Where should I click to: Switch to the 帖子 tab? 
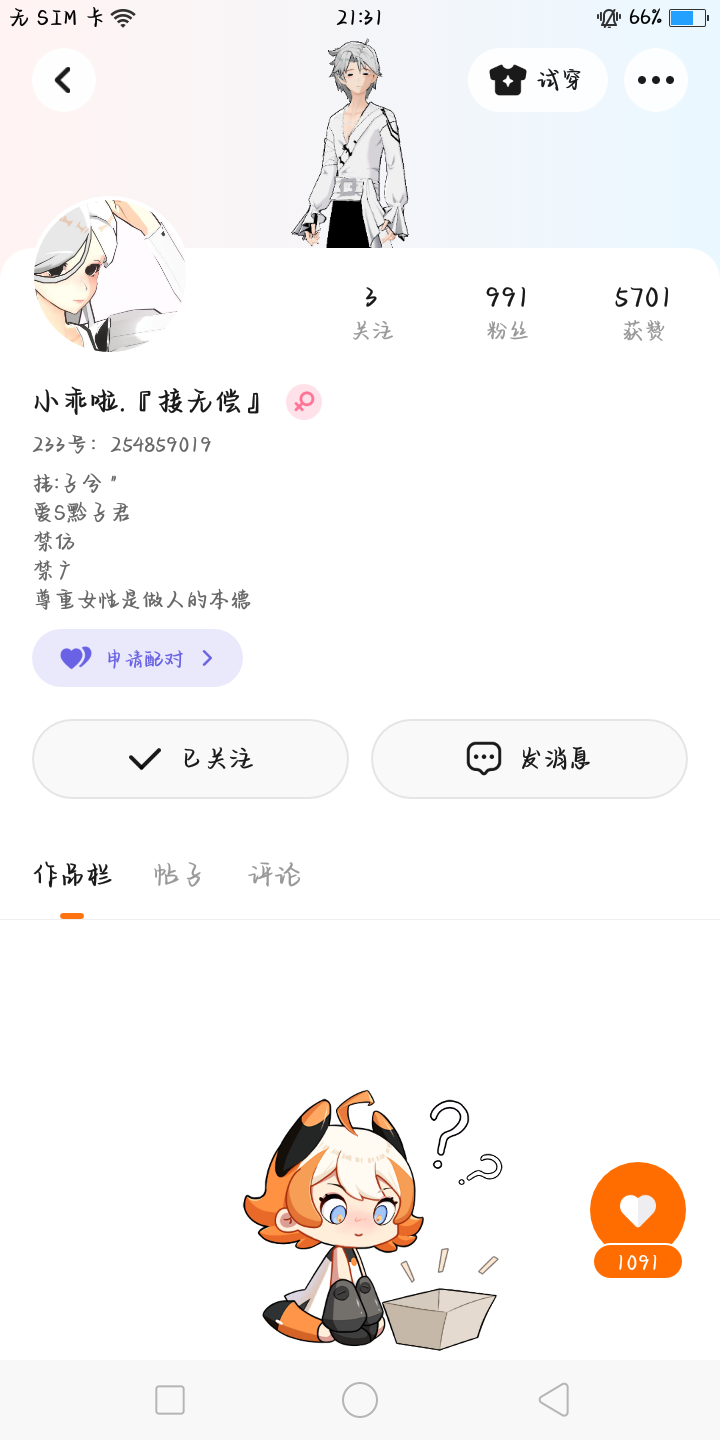tap(179, 876)
